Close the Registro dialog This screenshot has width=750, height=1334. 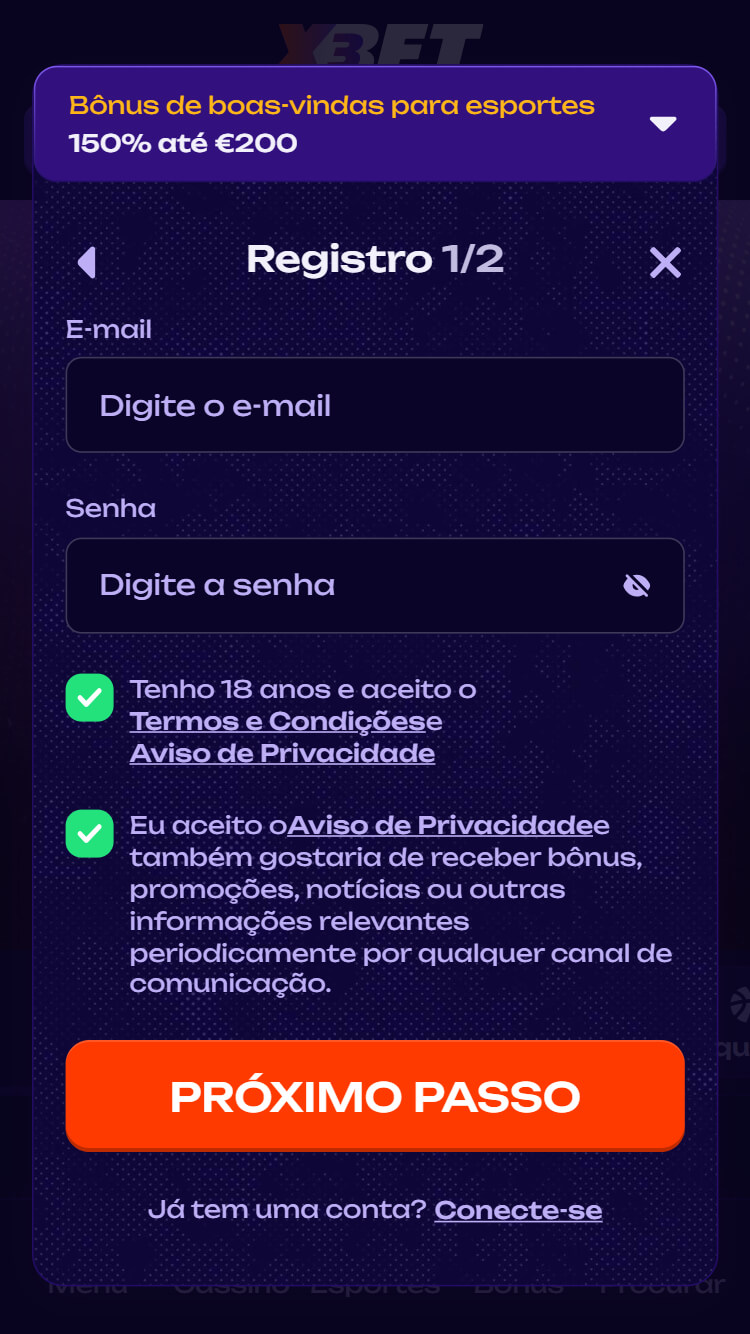665,263
